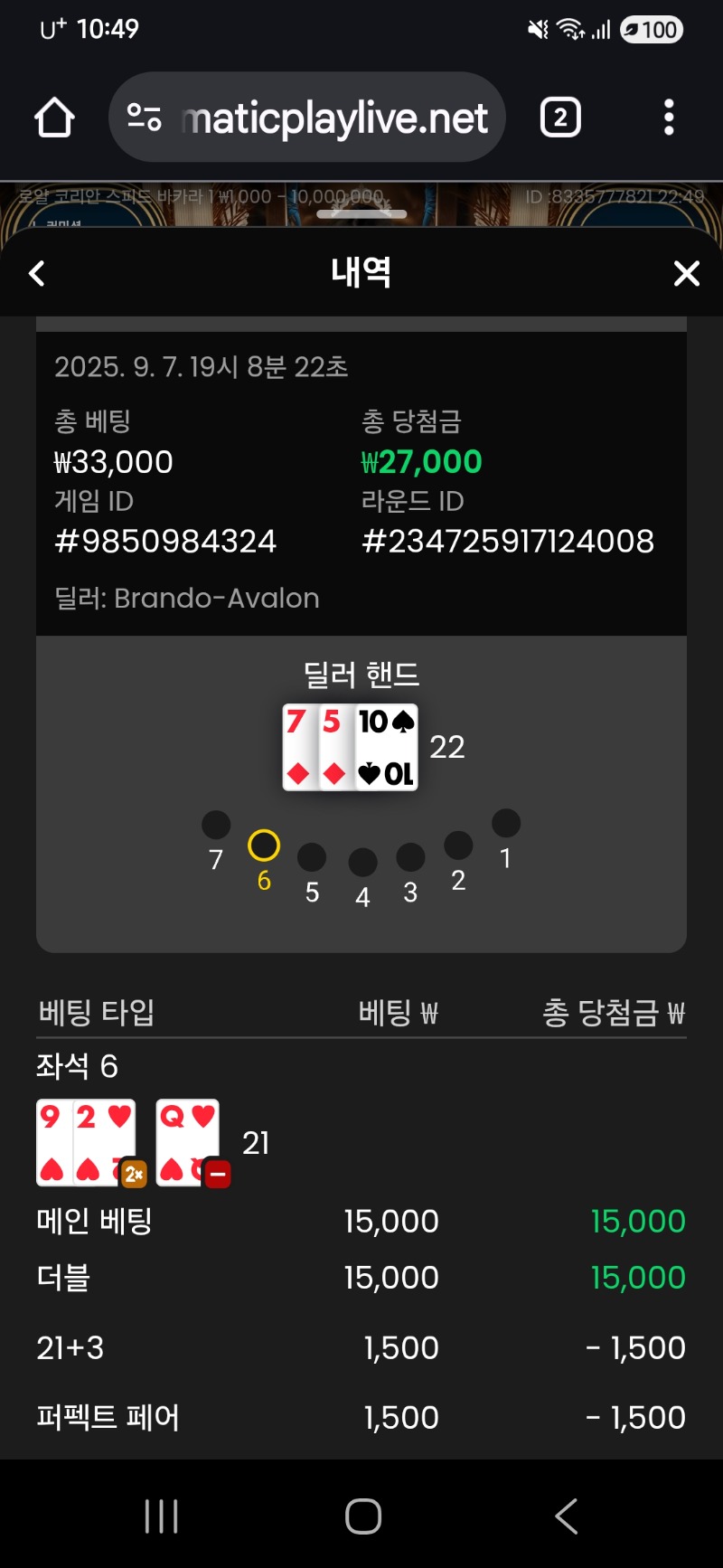Image resolution: width=723 pixels, height=1568 pixels.
Task: Tap the system back button
Action: 567,1516
